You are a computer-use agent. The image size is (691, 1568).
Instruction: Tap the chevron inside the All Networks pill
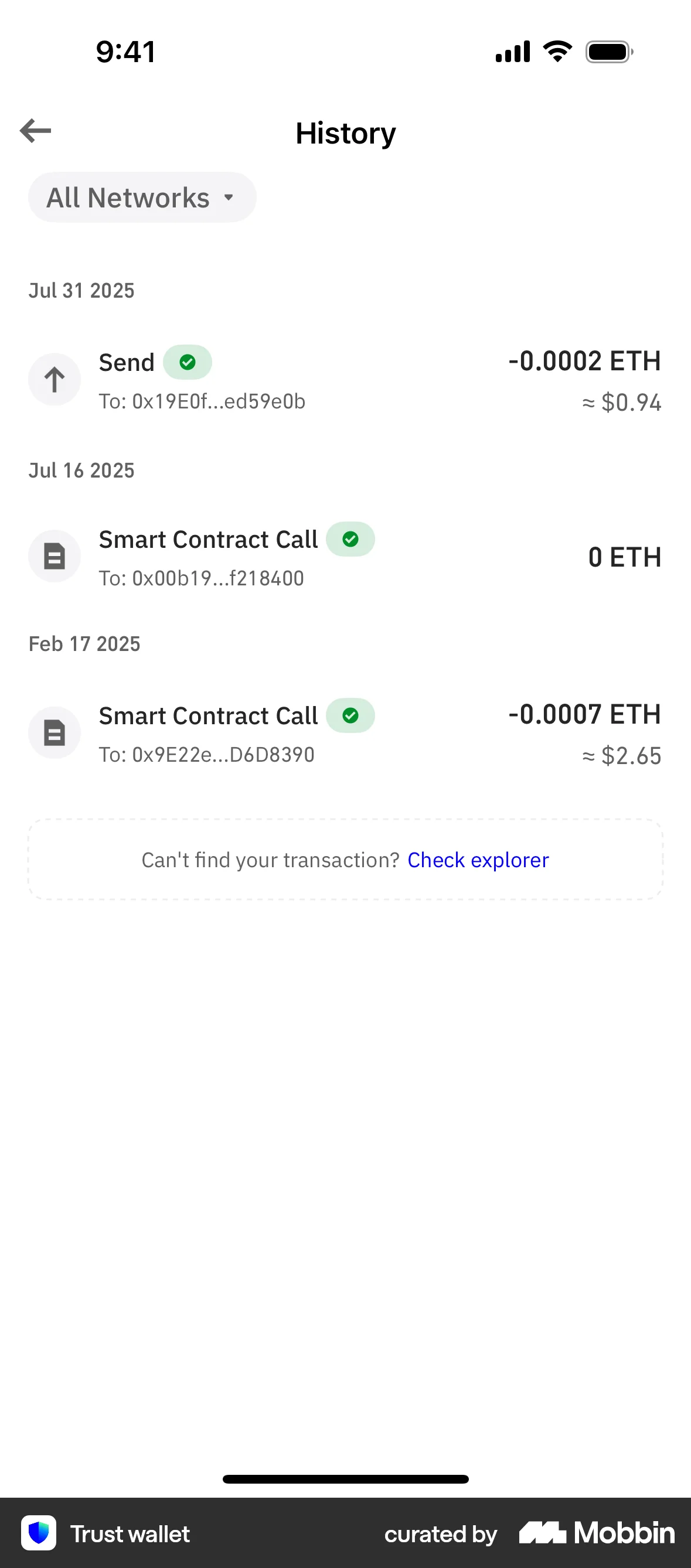click(230, 197)
